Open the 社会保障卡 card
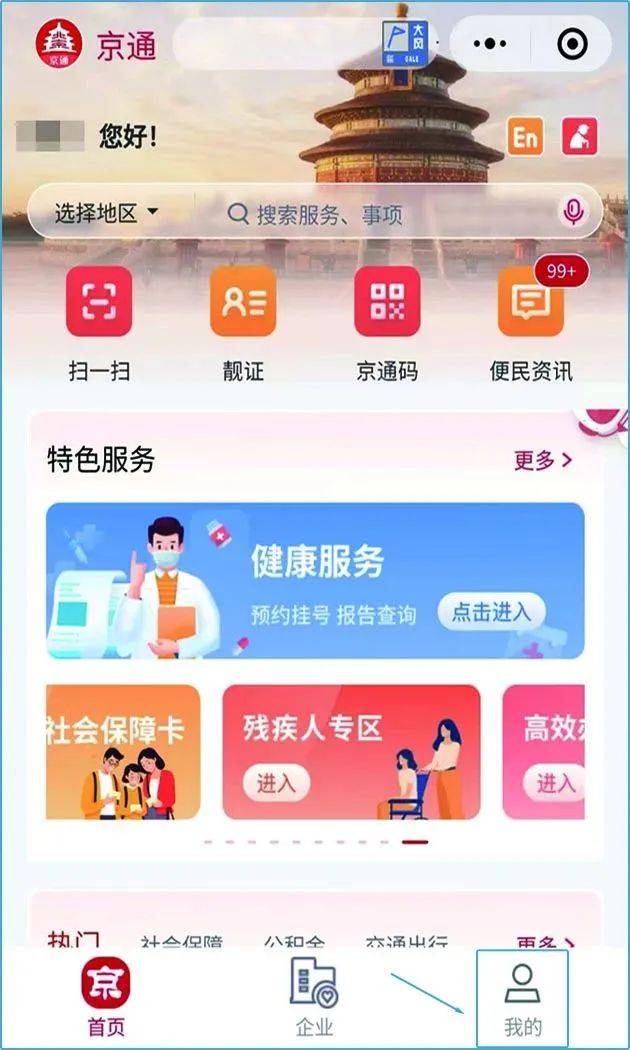Screen dimensions: 630x1050 [x=123, y=752]
